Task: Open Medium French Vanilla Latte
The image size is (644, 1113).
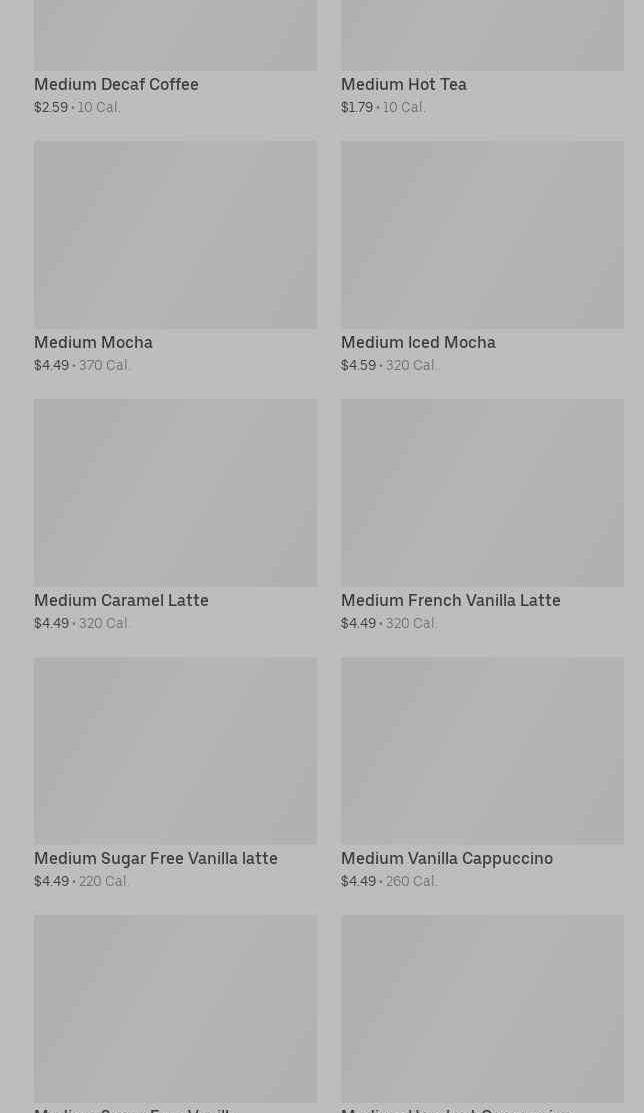Action: click(x=482, y=515)
